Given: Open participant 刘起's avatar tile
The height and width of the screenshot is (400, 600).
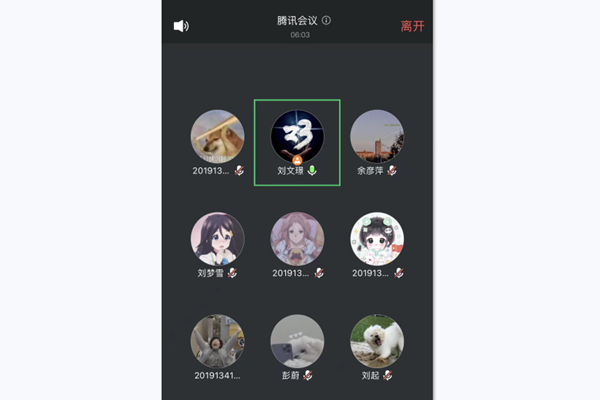Looking at the screenshot, I should 377,340.
